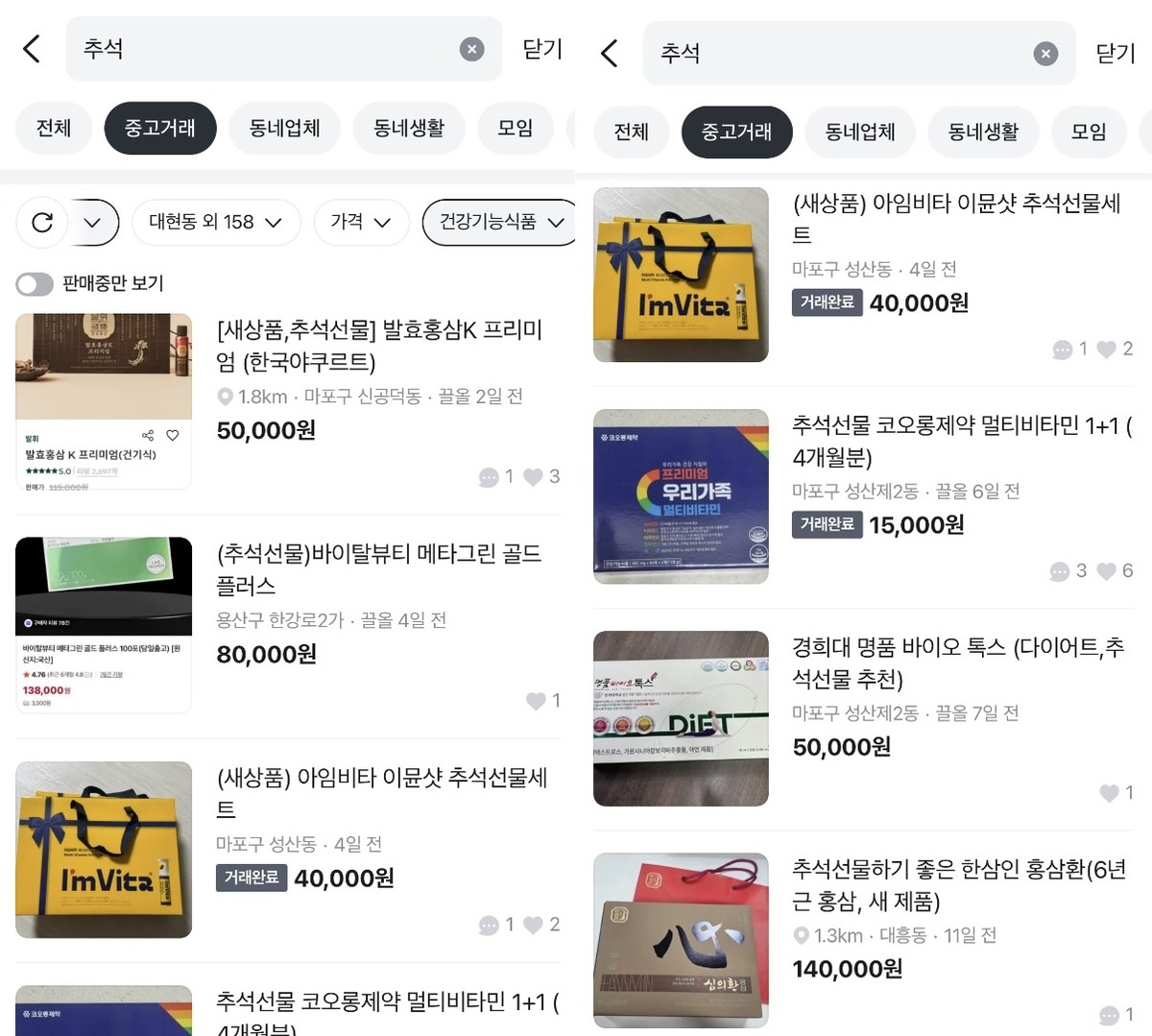Open the 건강기능식품 category dropdown
The image size is (1152, 1036).
tap(499, 223)
